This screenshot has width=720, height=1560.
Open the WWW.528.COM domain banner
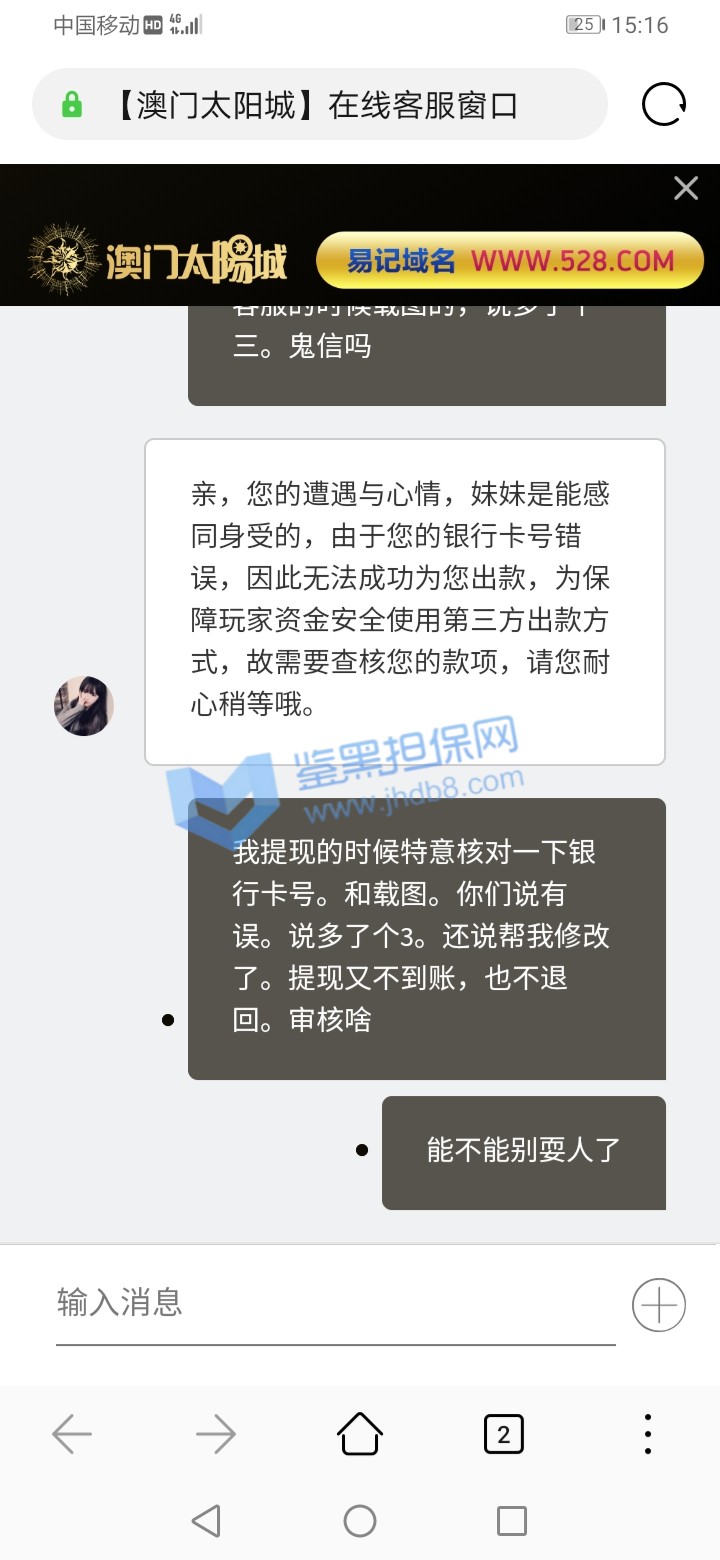pyautogui.click(x=510, y=261)
